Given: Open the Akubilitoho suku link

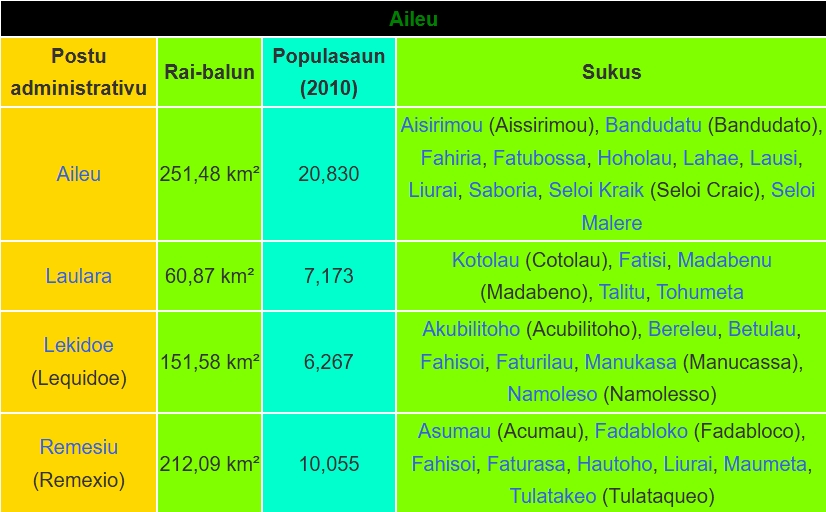Looking at the screenshot, I should tap(471, 329).
